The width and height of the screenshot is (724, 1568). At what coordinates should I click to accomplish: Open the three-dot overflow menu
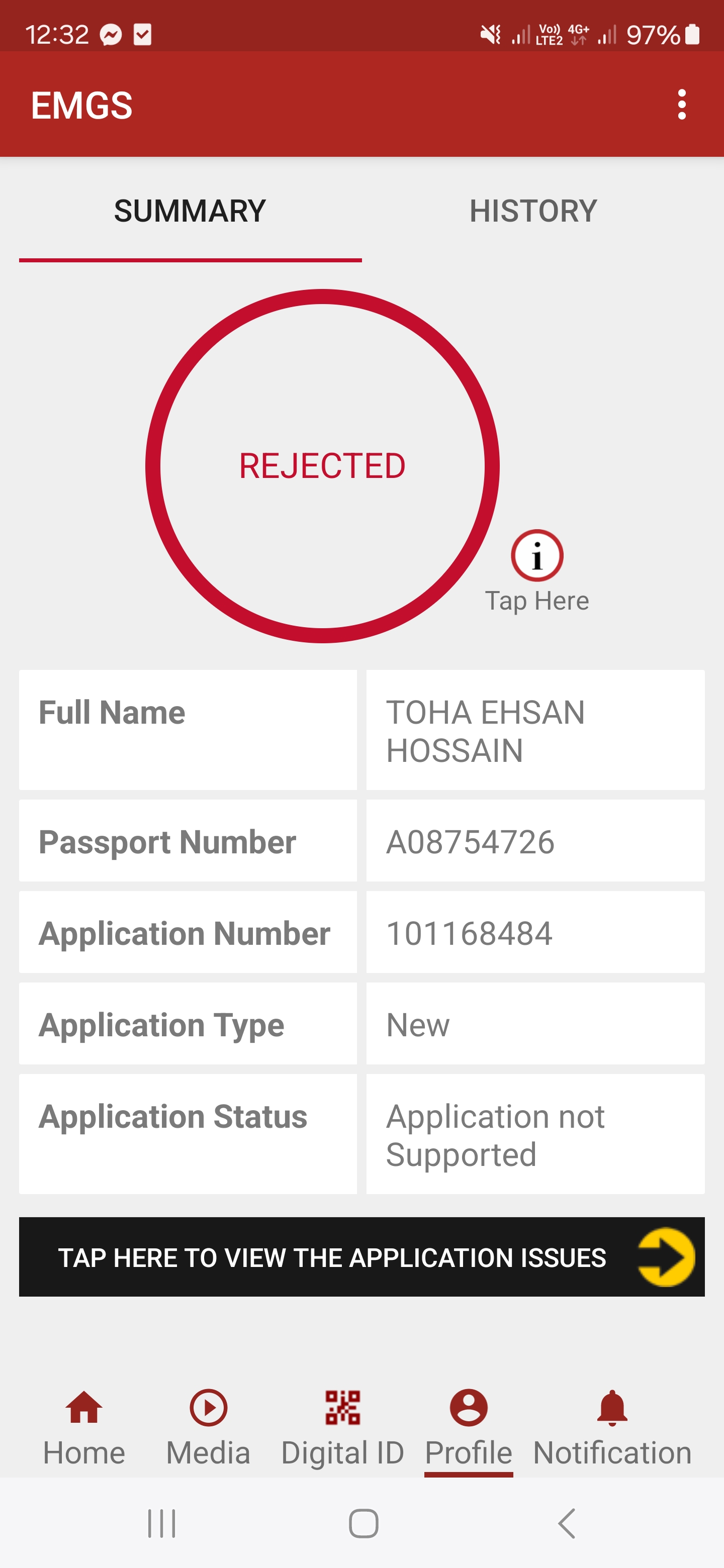pos(681,105)
